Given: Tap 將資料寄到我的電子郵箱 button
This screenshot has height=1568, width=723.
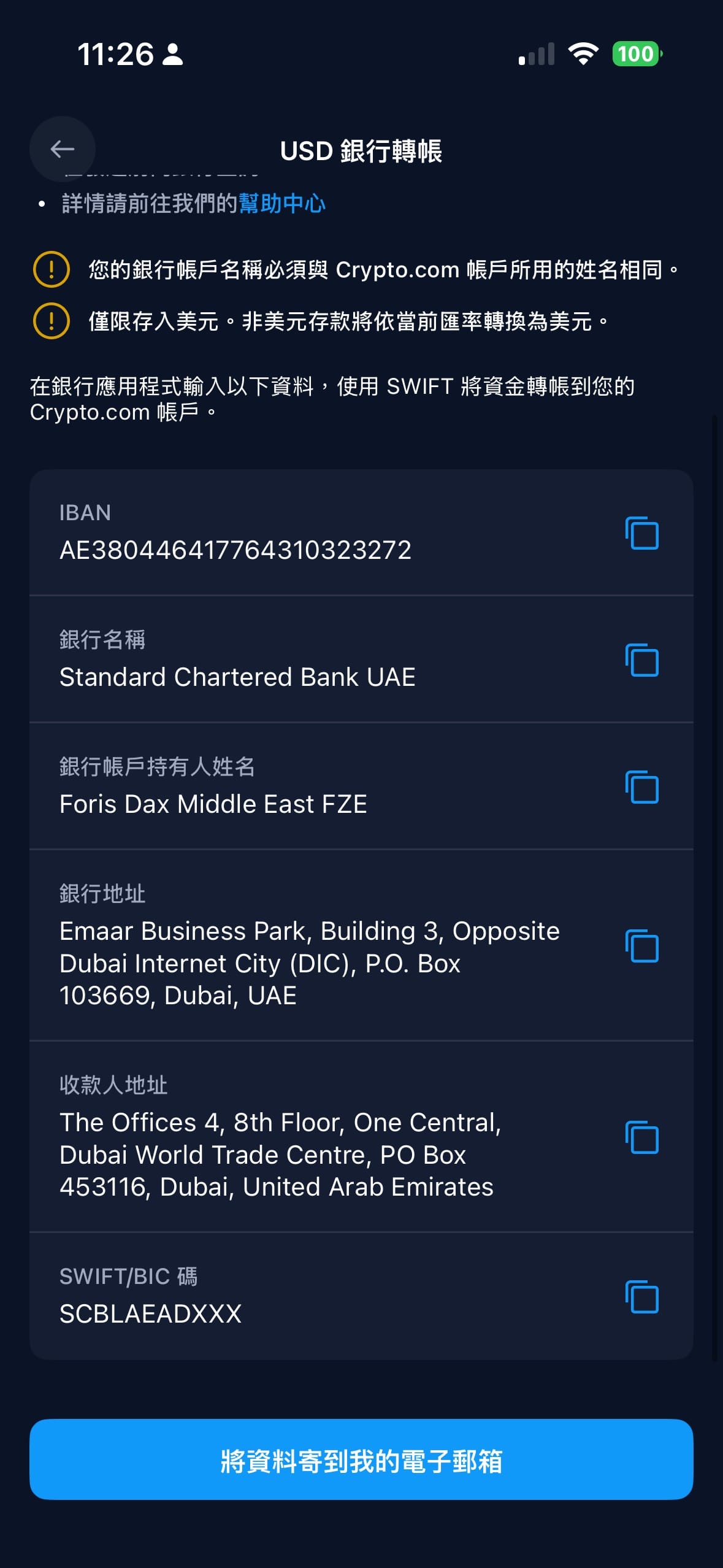Looking at the screenshot, I should (361, 1460).
